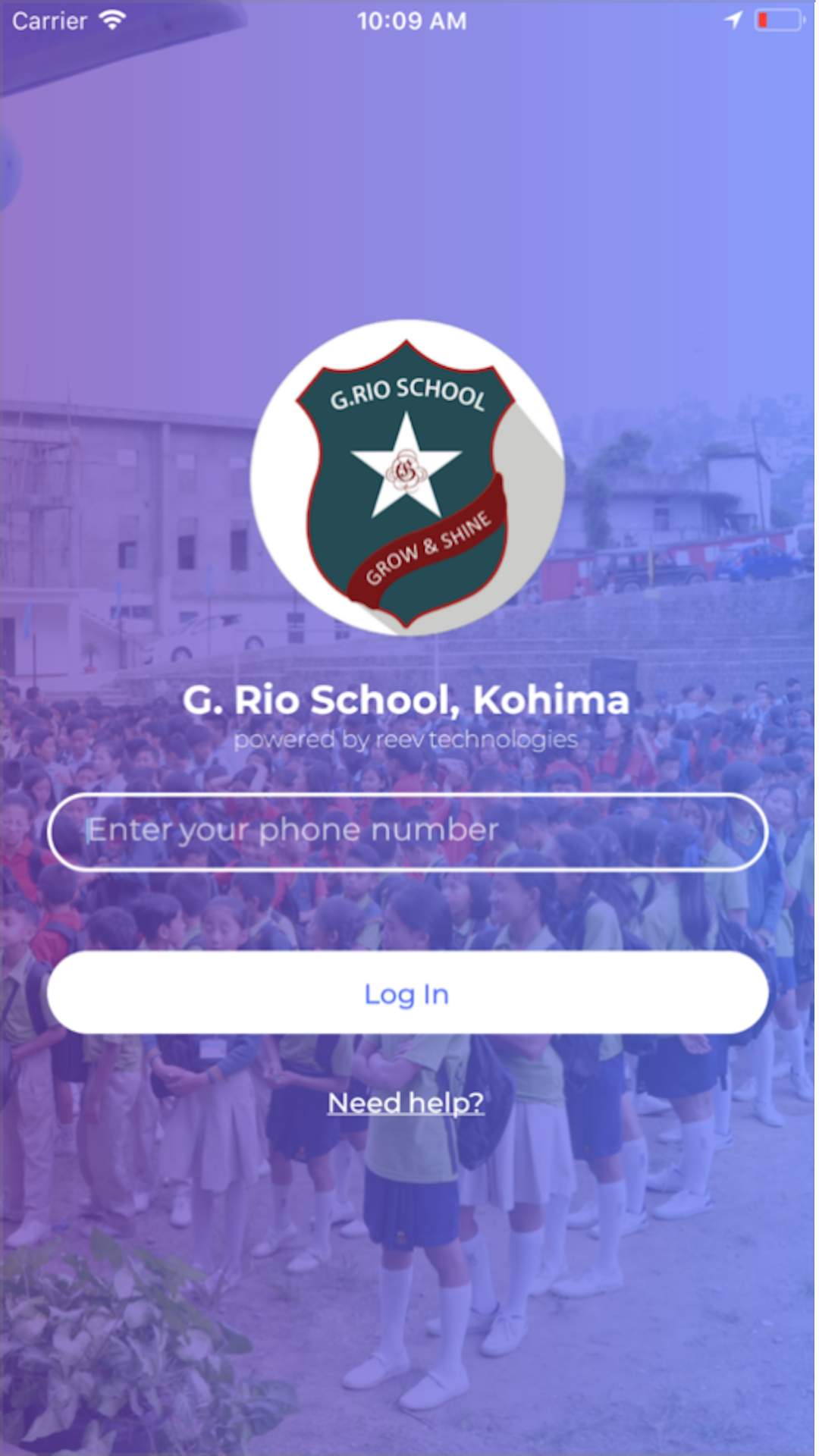This screenshot has height=1456, width=819.
Task: Focus the phone number input field
Action: pos(408,832)
